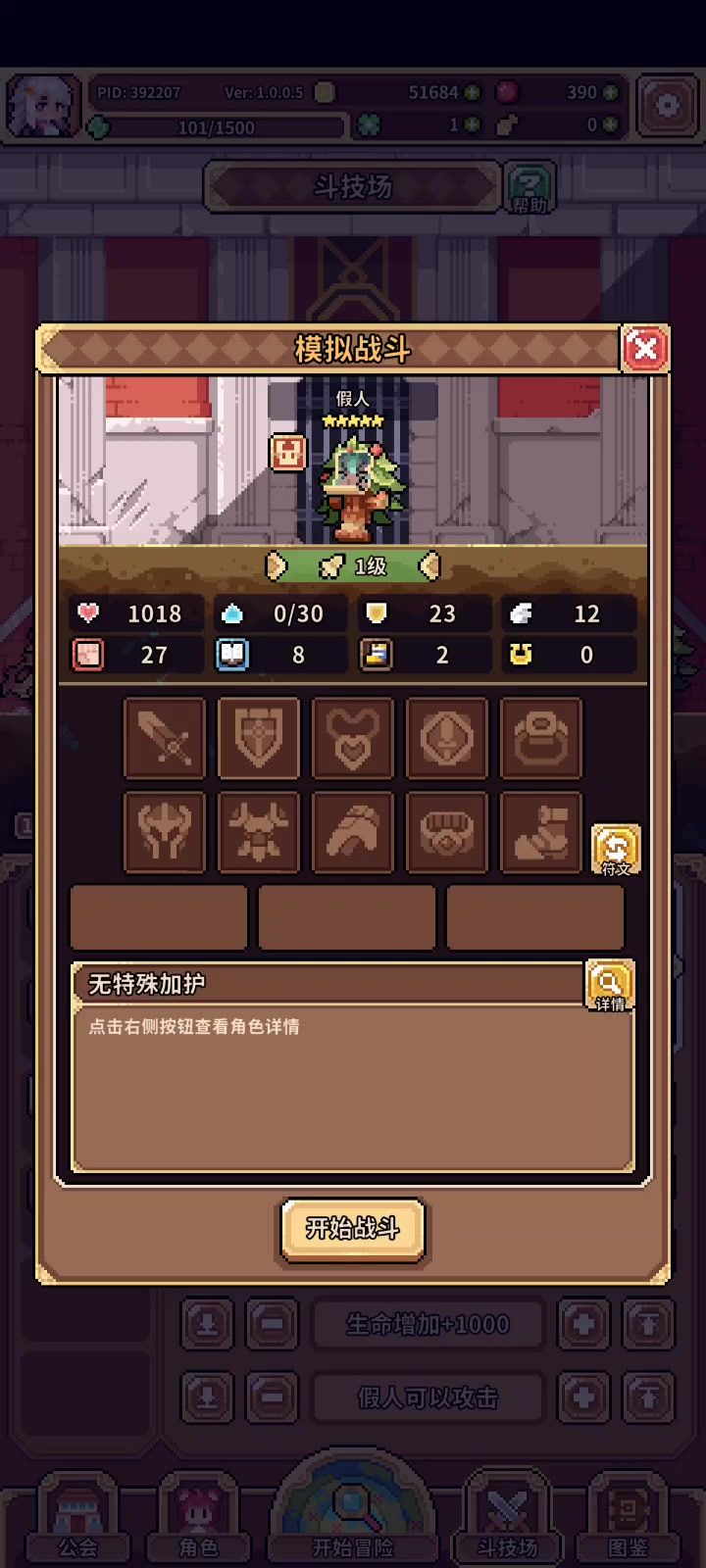Switch to 符文 view
Viewport: 706px width, 1568px height.
pos(616,849)
